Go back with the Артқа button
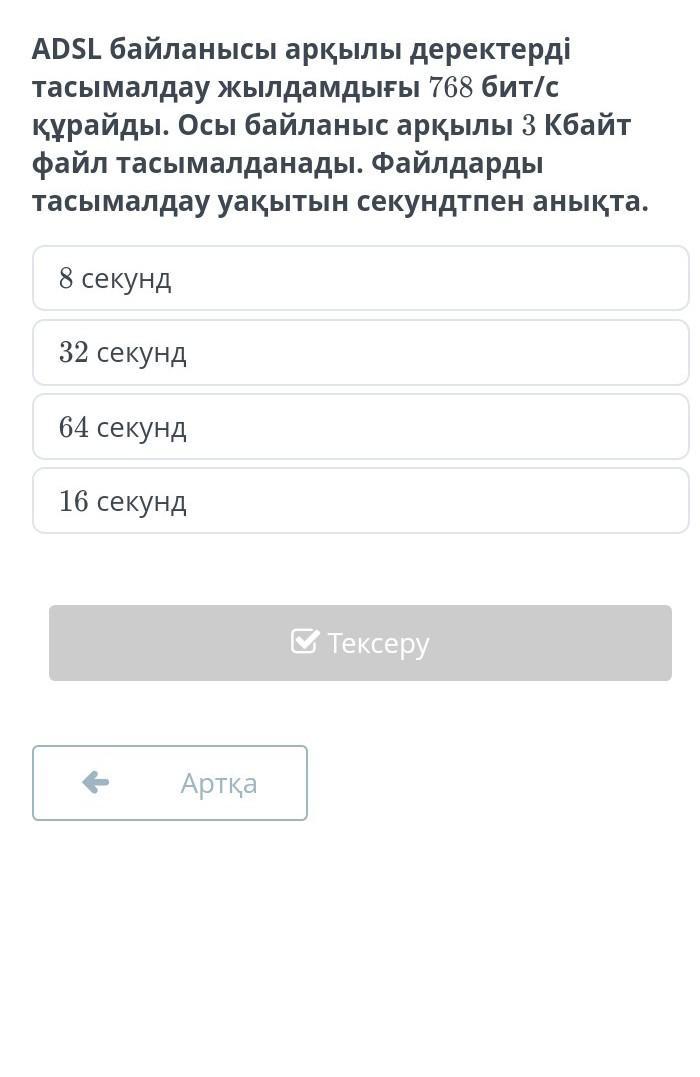 [x=170, y=783]
